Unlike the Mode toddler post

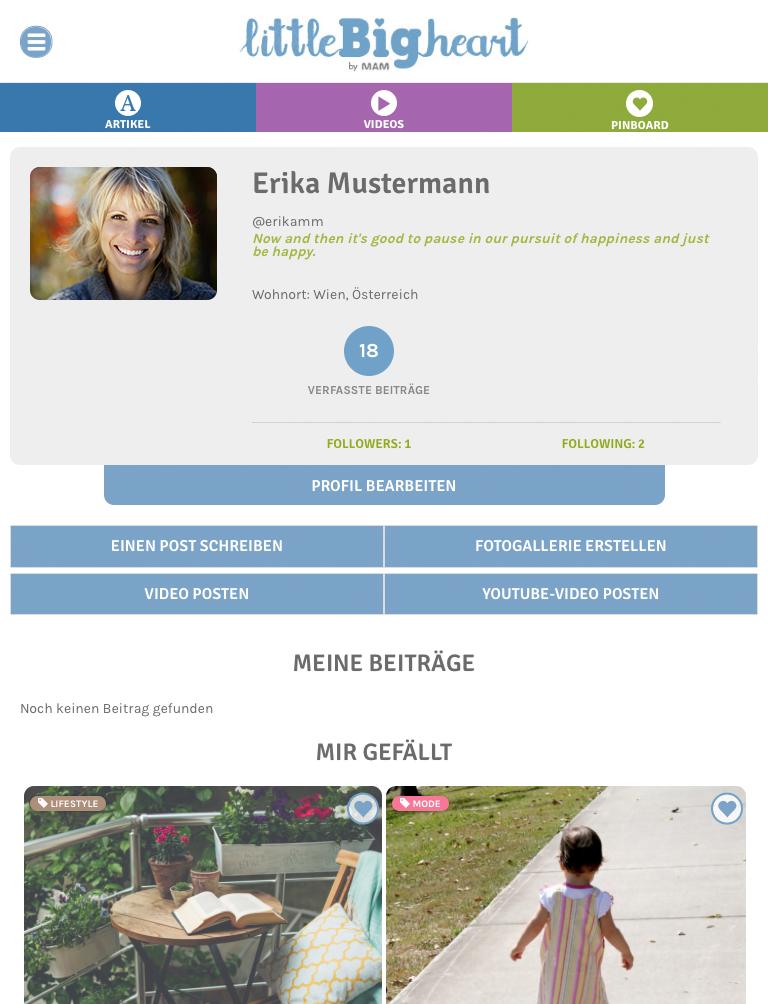[727, 808]
